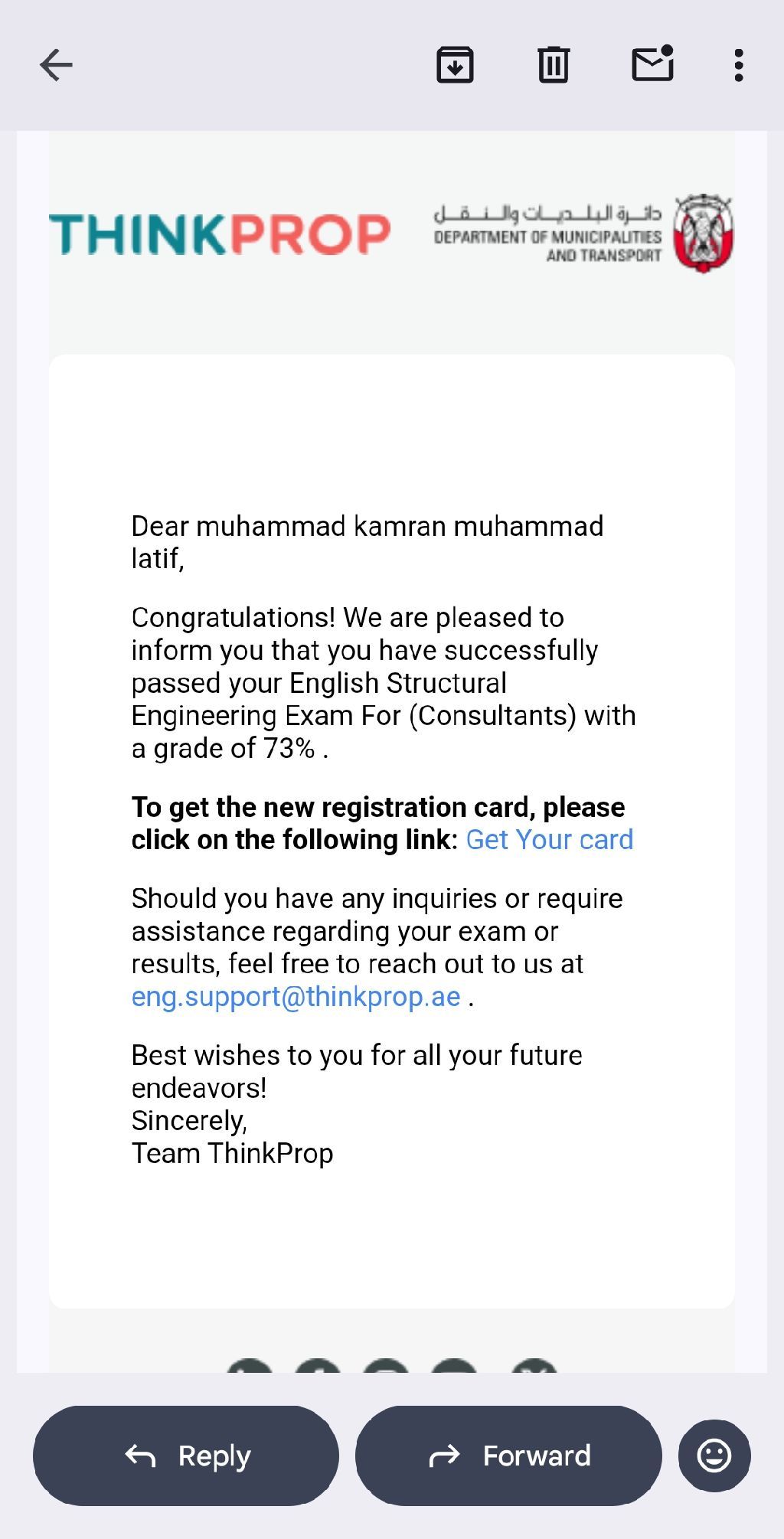Image resolution: width=784 pixels, height=1539 pixels.
Task: Forward this email
Action: click(508, 1456)
